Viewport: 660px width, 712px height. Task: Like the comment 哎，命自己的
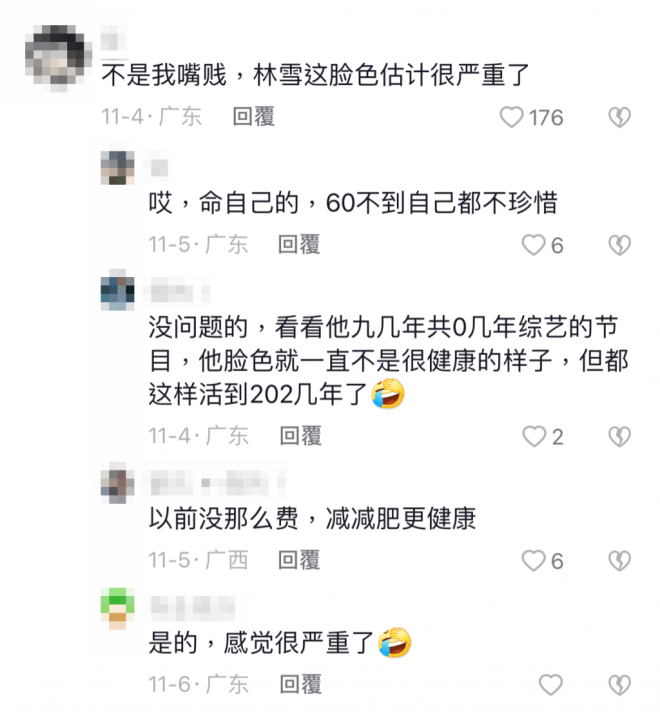click(x=536, y=245)
